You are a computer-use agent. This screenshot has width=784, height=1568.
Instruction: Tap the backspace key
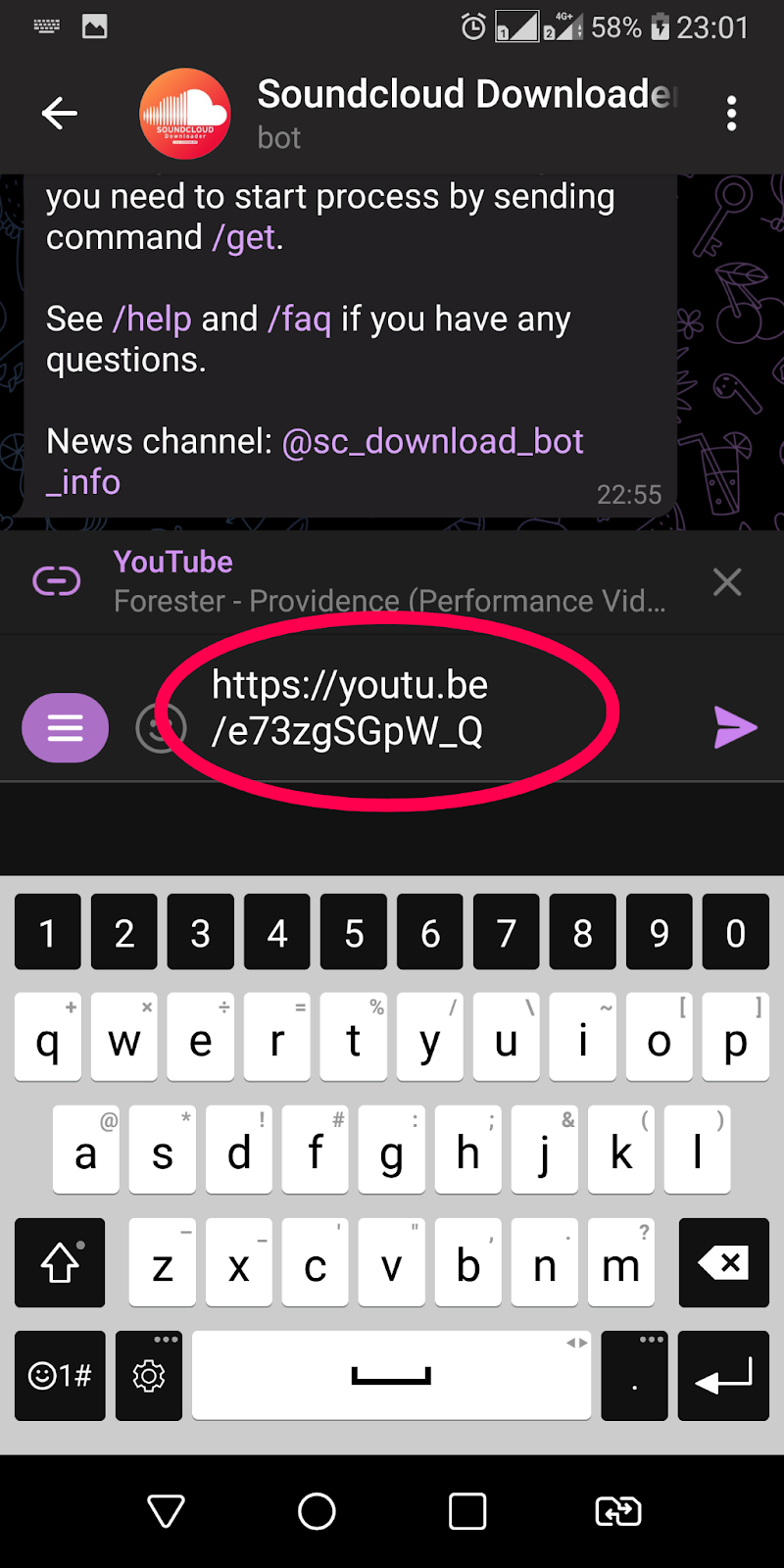tap(723, 1263)
